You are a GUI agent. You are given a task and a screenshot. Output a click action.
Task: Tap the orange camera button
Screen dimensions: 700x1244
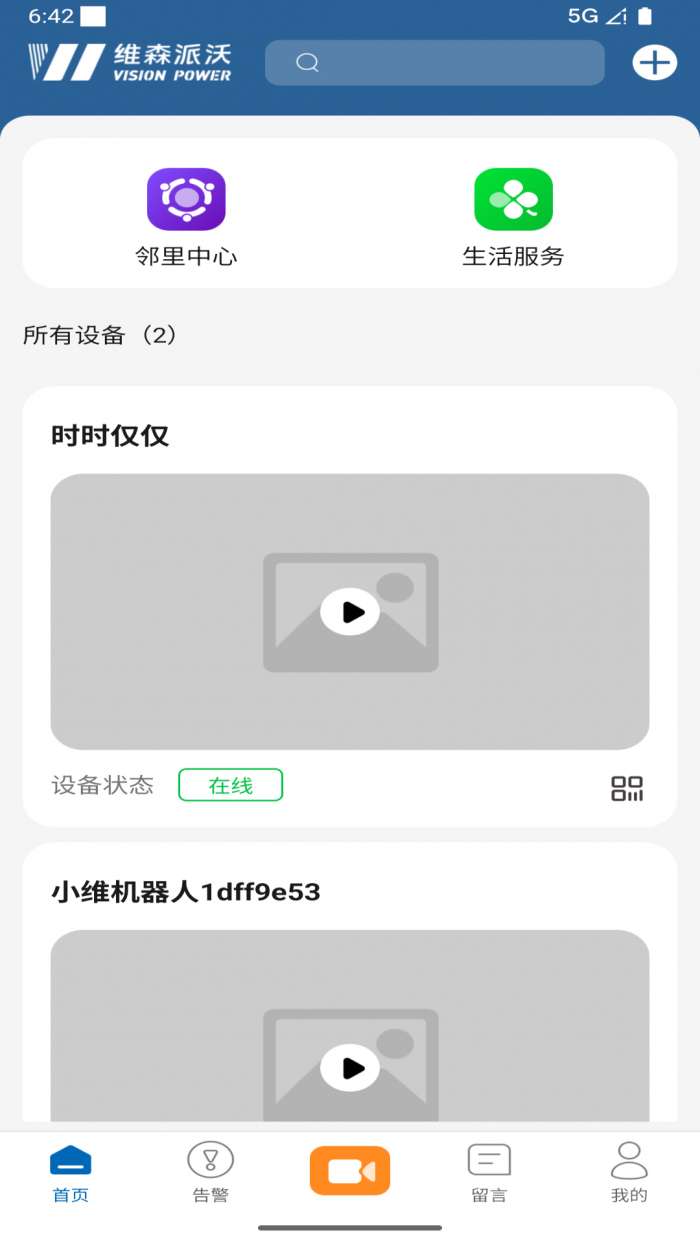coord(350,1171)
